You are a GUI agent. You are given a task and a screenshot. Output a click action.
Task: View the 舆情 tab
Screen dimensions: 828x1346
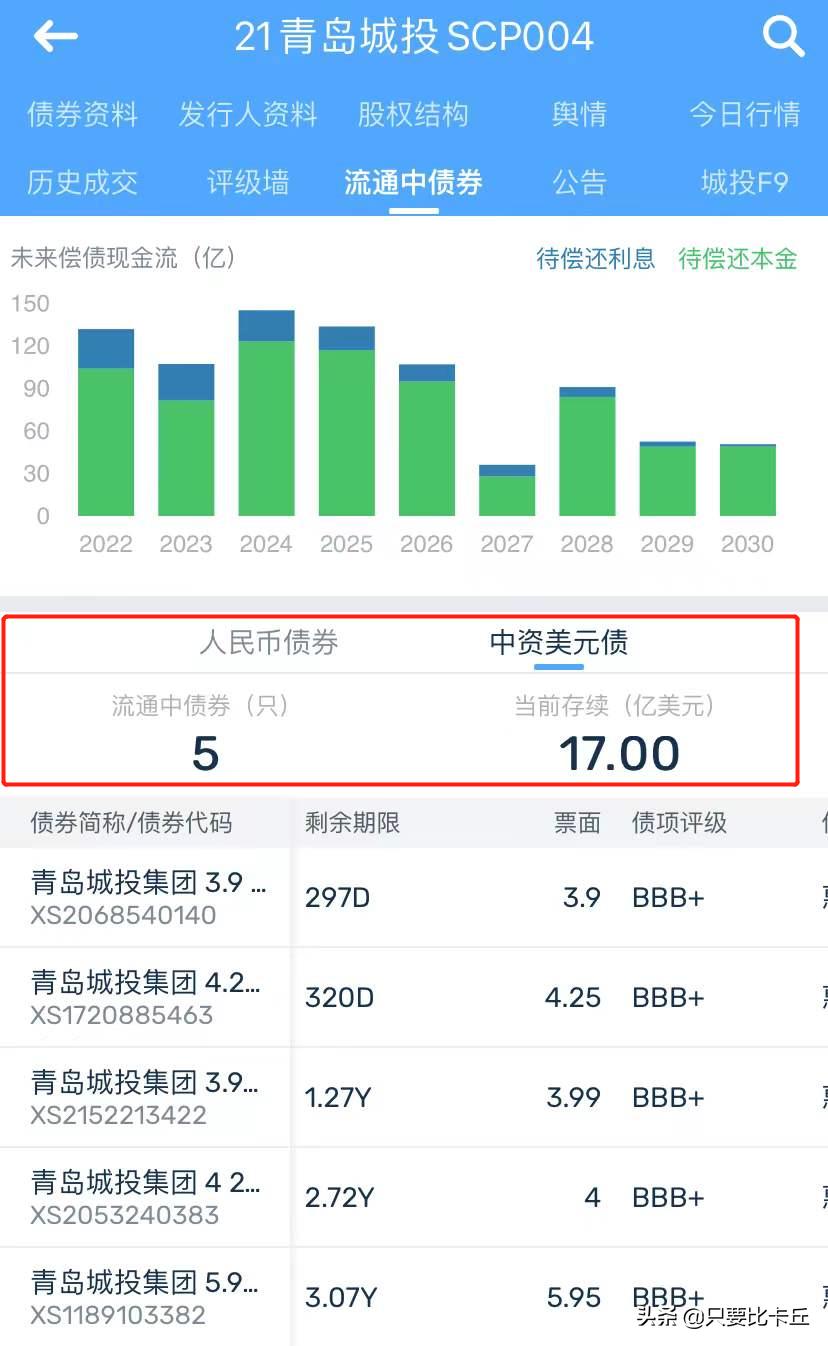pos(579,114)
